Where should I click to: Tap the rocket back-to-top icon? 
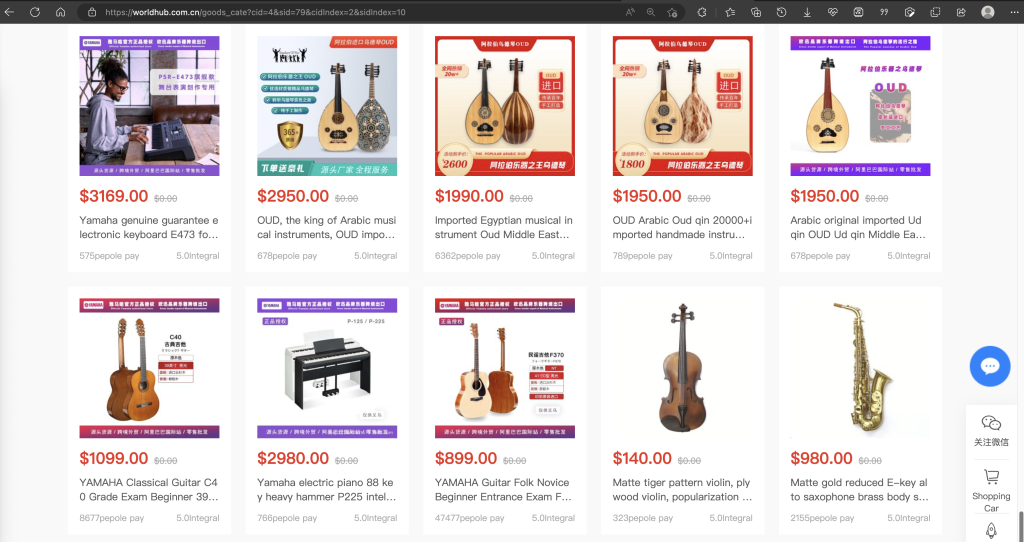(991, 530)
